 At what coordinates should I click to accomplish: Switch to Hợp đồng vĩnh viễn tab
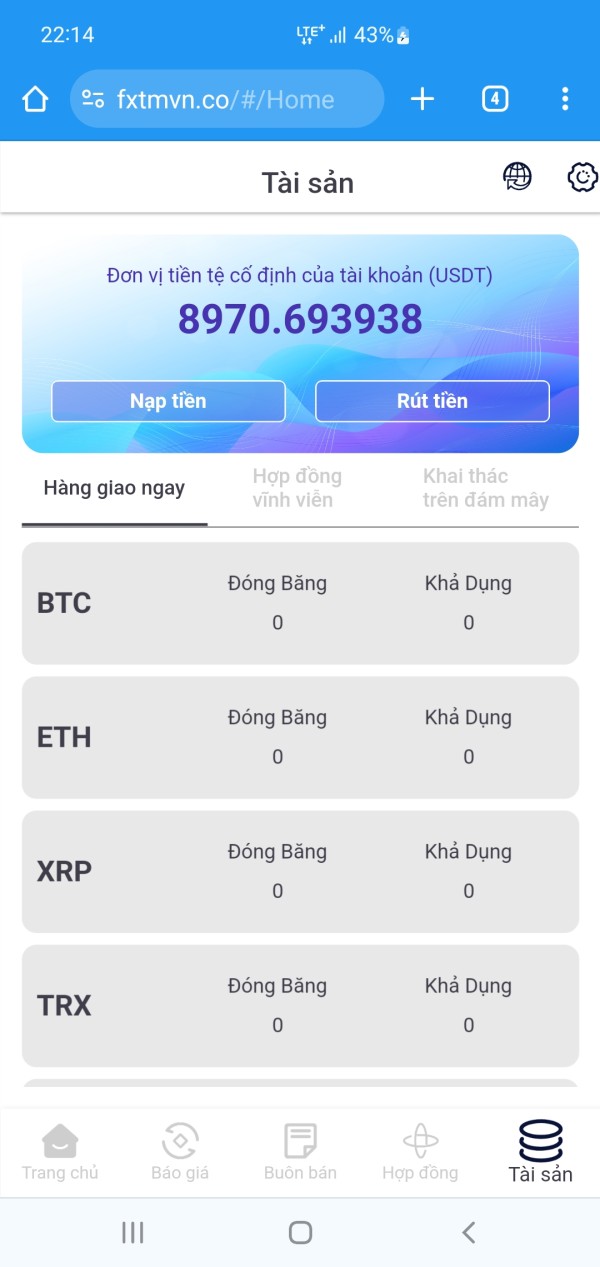coord(297,487)
